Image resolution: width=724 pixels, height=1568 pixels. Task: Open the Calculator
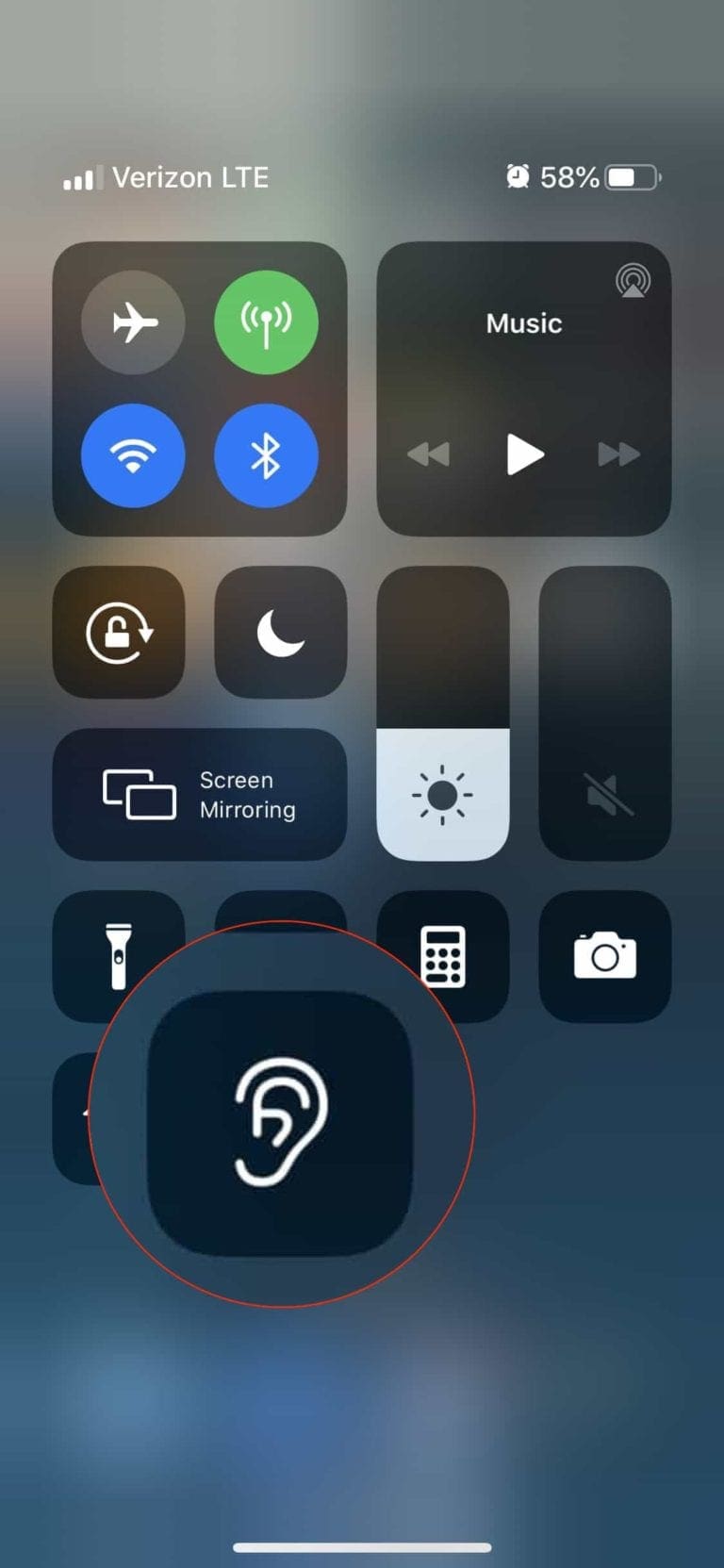443,956
